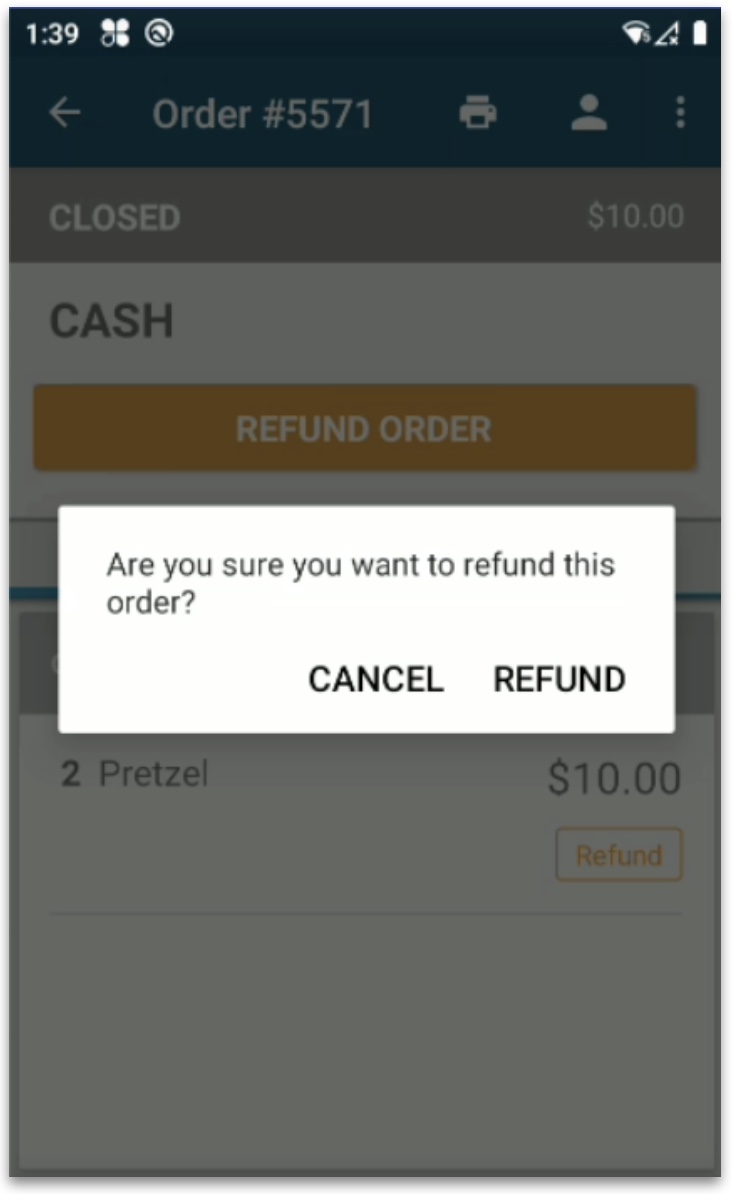
Task: Open the overflow menu
Action: 680,113
